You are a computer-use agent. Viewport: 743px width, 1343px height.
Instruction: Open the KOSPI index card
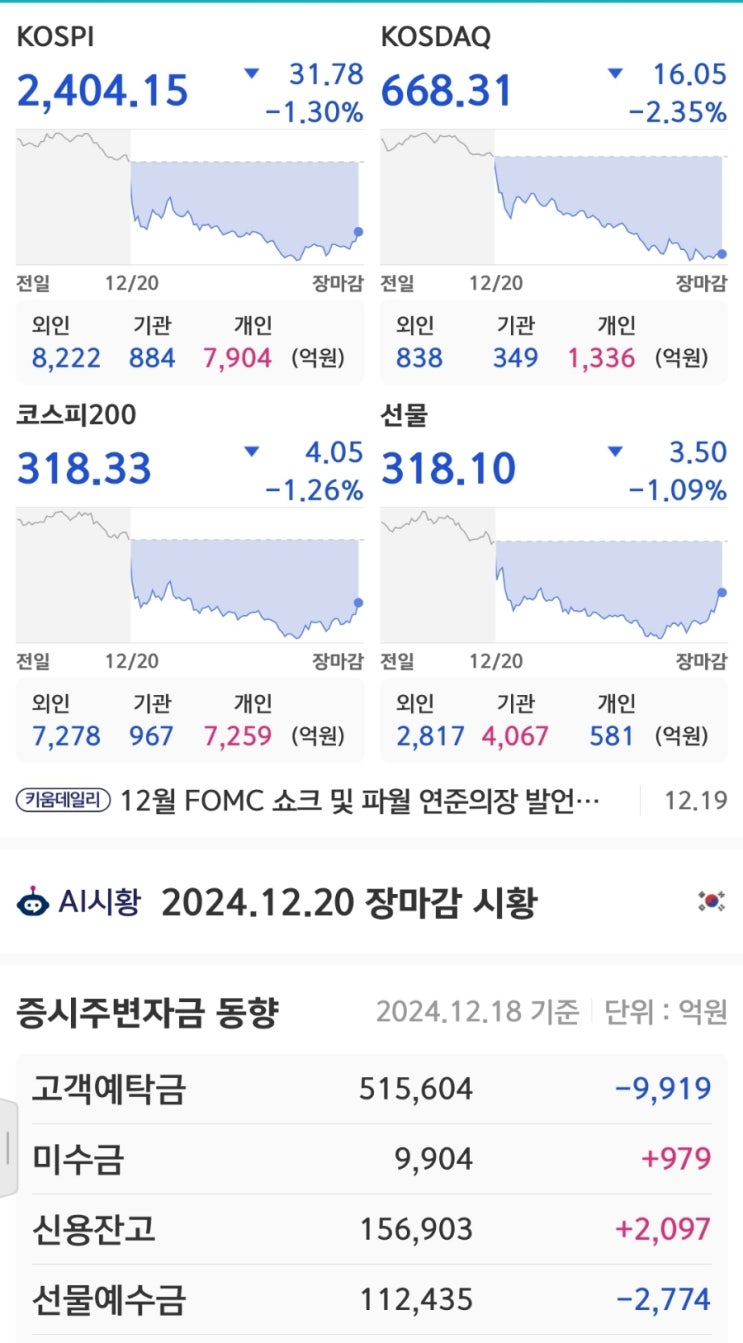click(190, 204)
